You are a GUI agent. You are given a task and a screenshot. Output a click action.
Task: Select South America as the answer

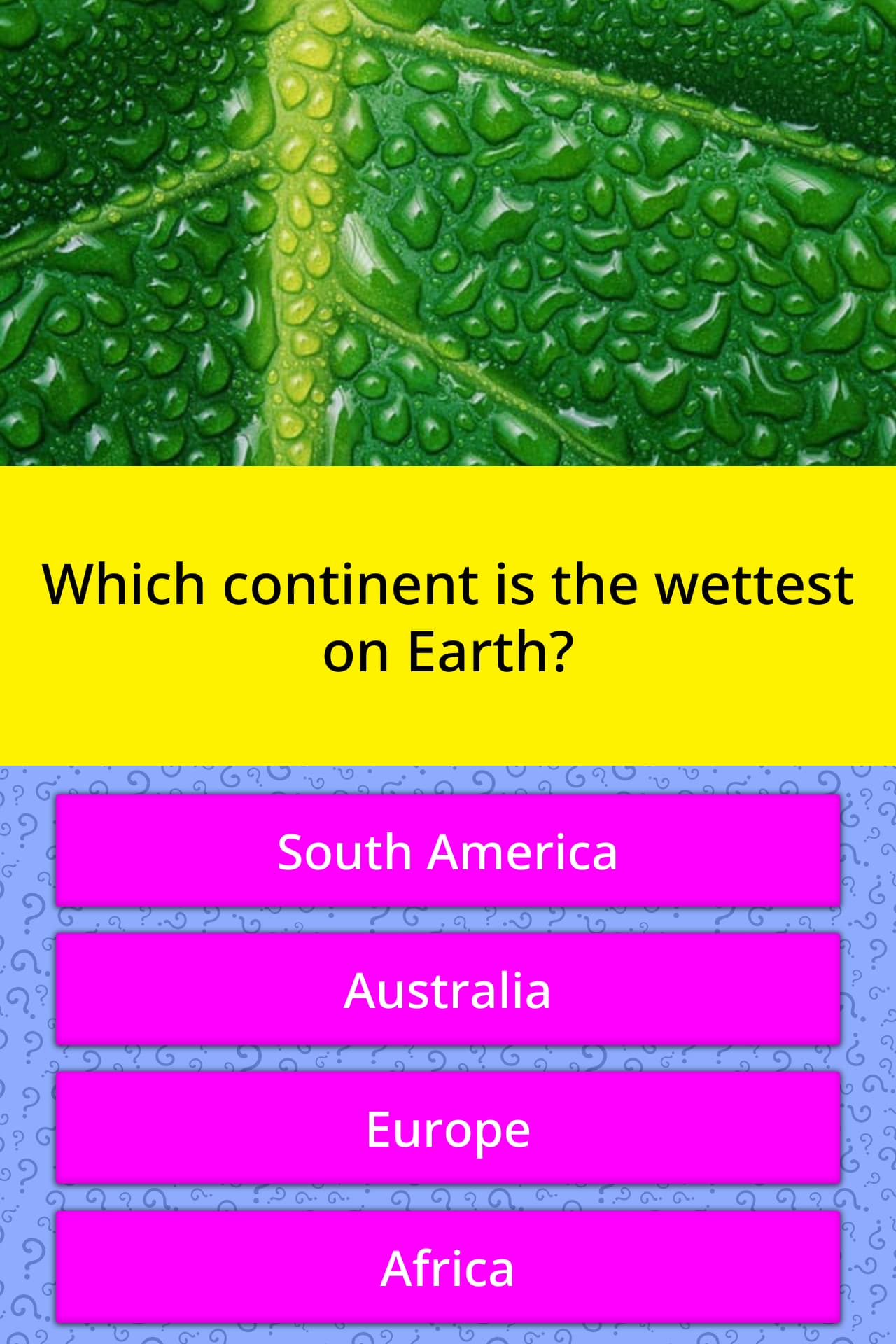(x=448, y=850)
